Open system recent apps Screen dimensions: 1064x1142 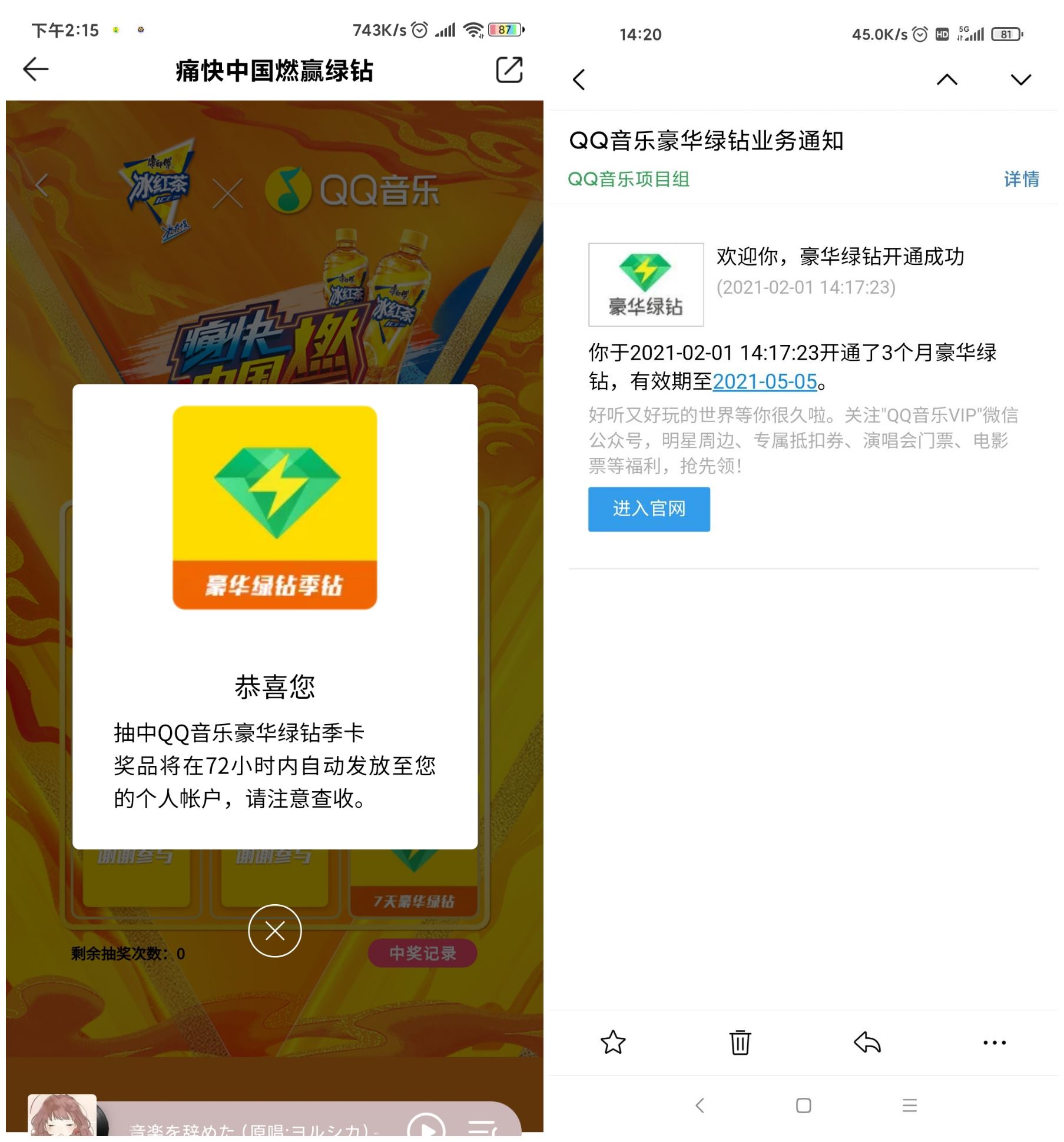[x=910, y=1106]
